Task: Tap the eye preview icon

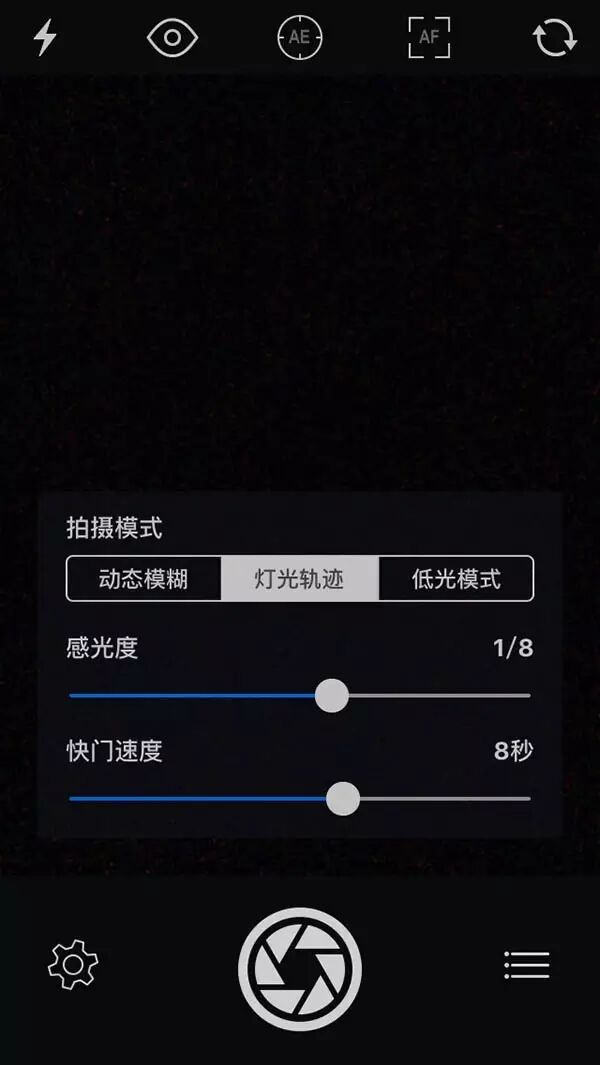Action: [x=172, y=38]
